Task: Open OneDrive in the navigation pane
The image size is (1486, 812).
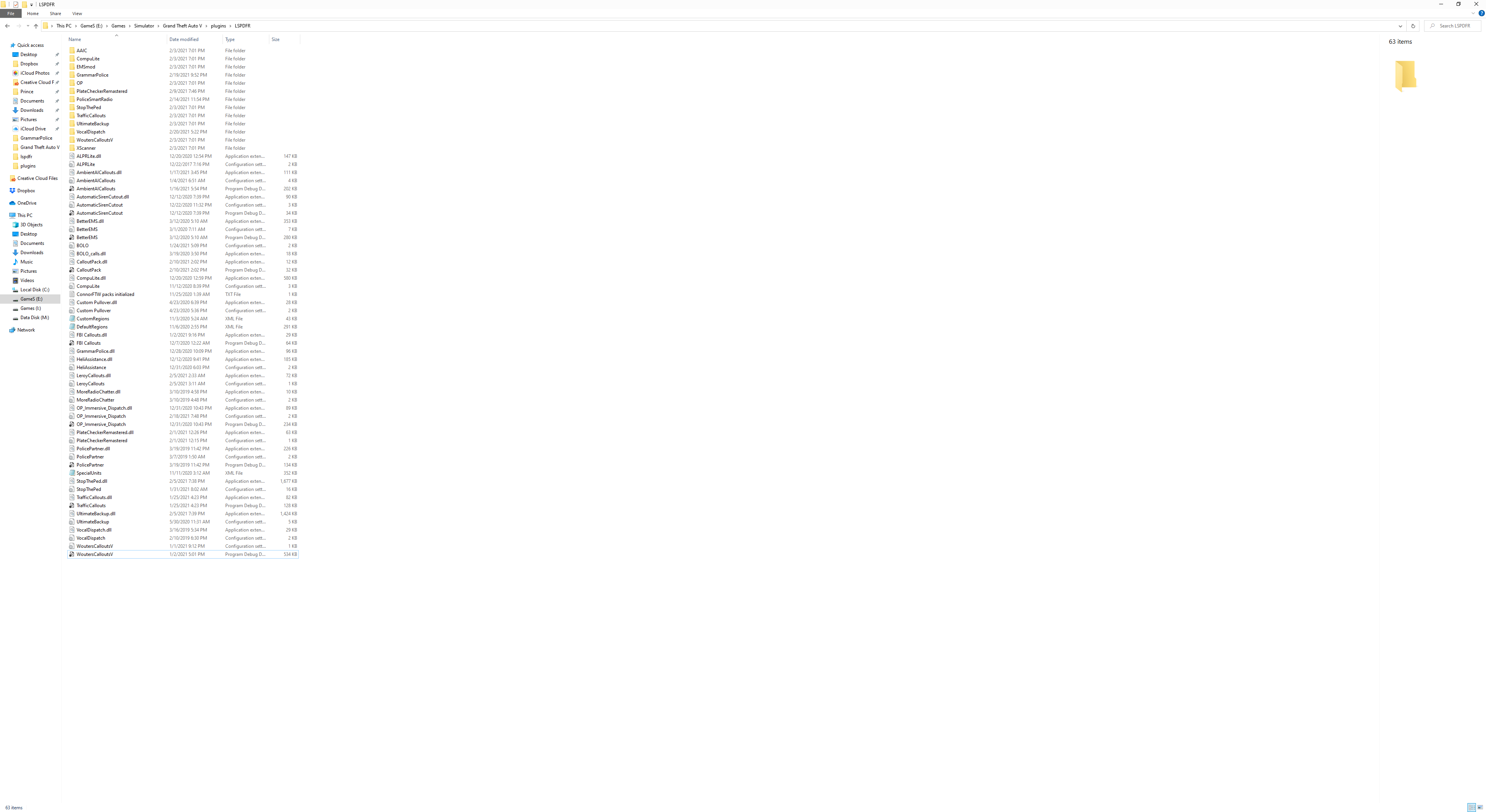Action: point(27,203)
